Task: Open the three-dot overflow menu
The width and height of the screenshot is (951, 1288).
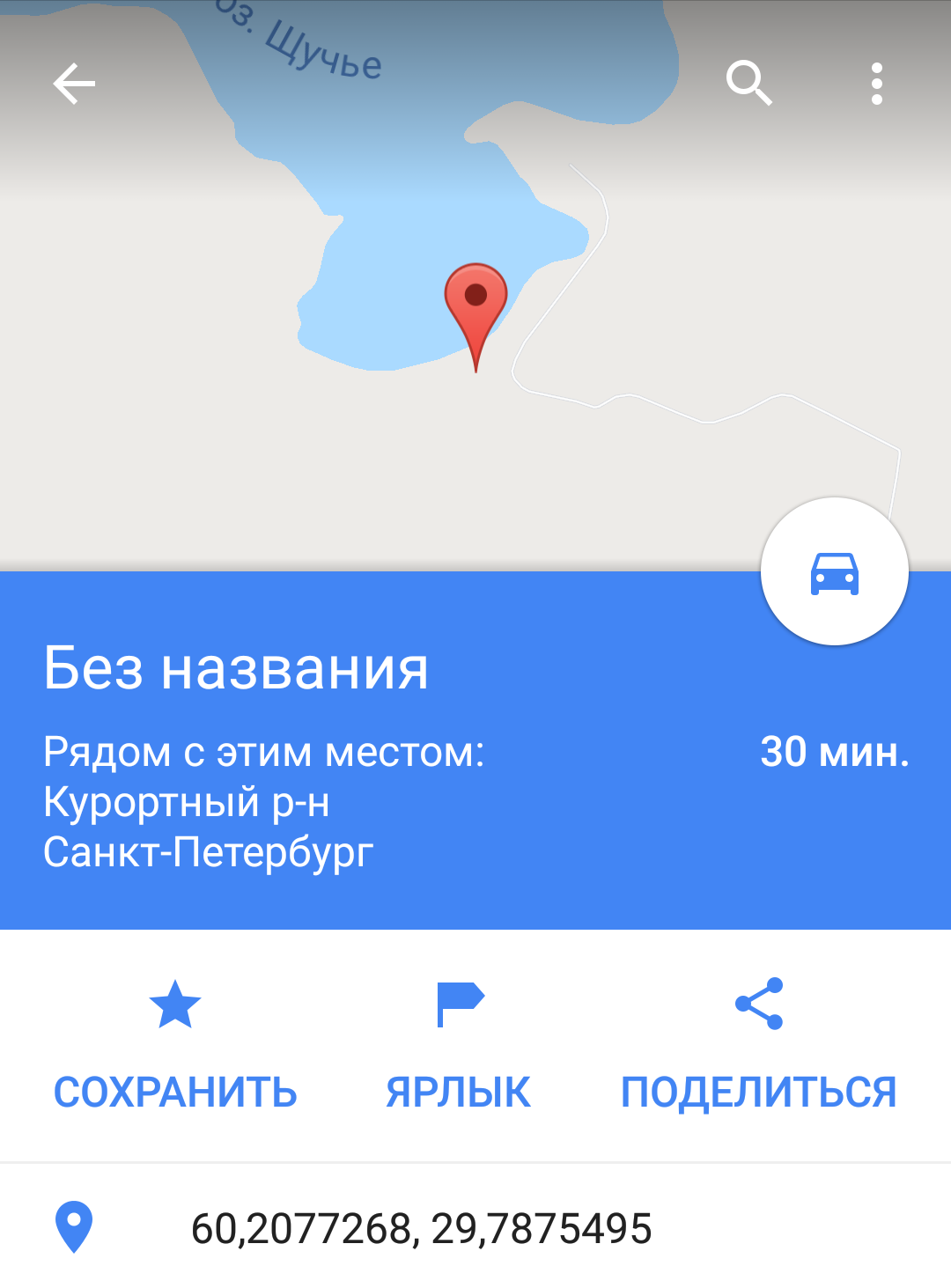Action: click(876, 84)
